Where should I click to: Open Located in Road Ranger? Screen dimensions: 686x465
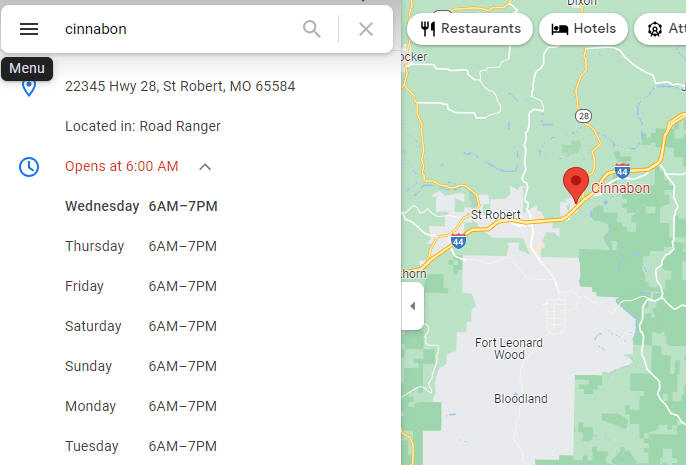tap(143, 127)
